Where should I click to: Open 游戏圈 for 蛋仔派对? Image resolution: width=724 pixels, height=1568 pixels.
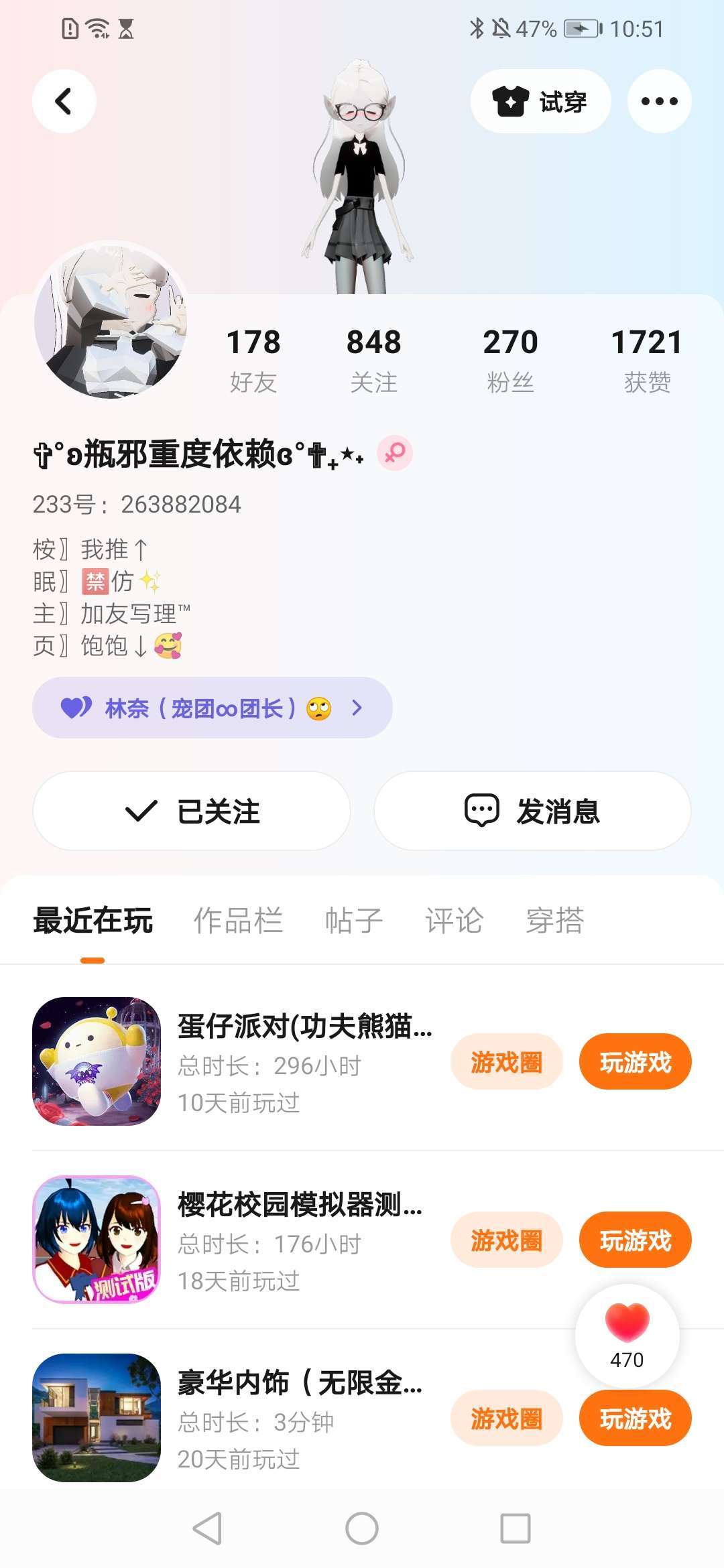pyautogui.click(x=506, y=1062)
